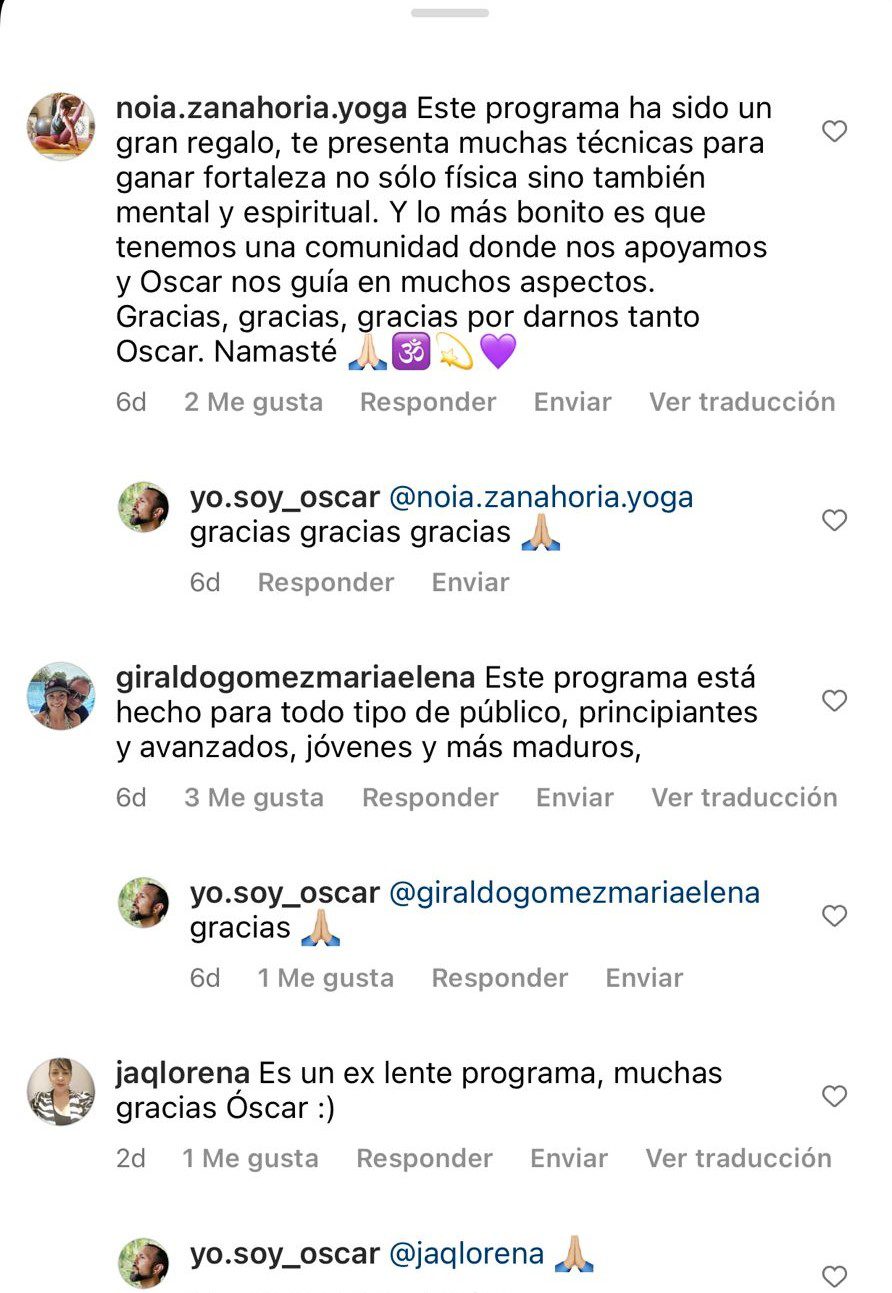Open jaqlorena's profile avatar
Image resolution: width=892 pixels, height=1293 pixels.
(x=61, y=1091)
